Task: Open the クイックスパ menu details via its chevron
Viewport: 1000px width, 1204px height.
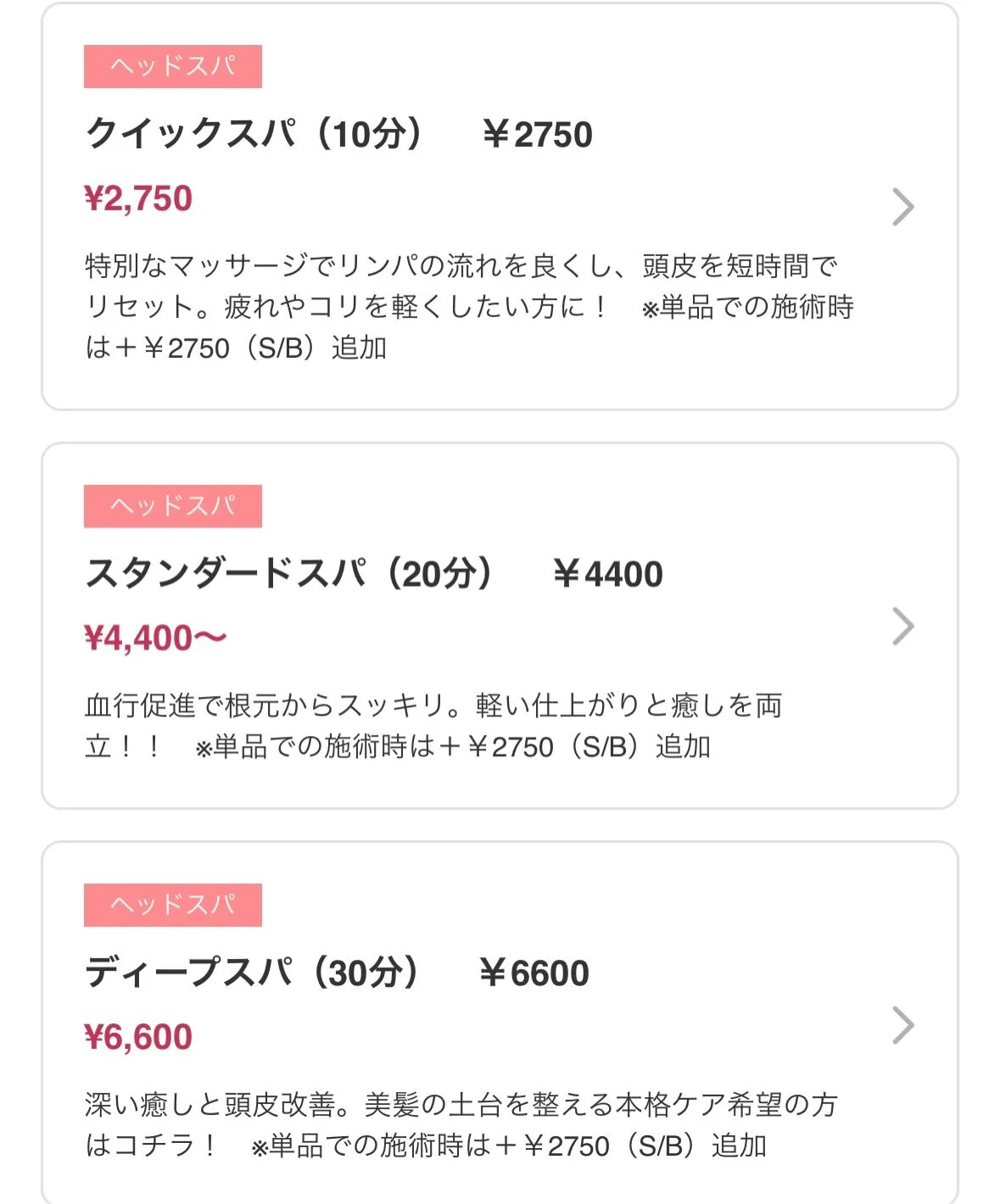Action: click(x=902, y=205)
